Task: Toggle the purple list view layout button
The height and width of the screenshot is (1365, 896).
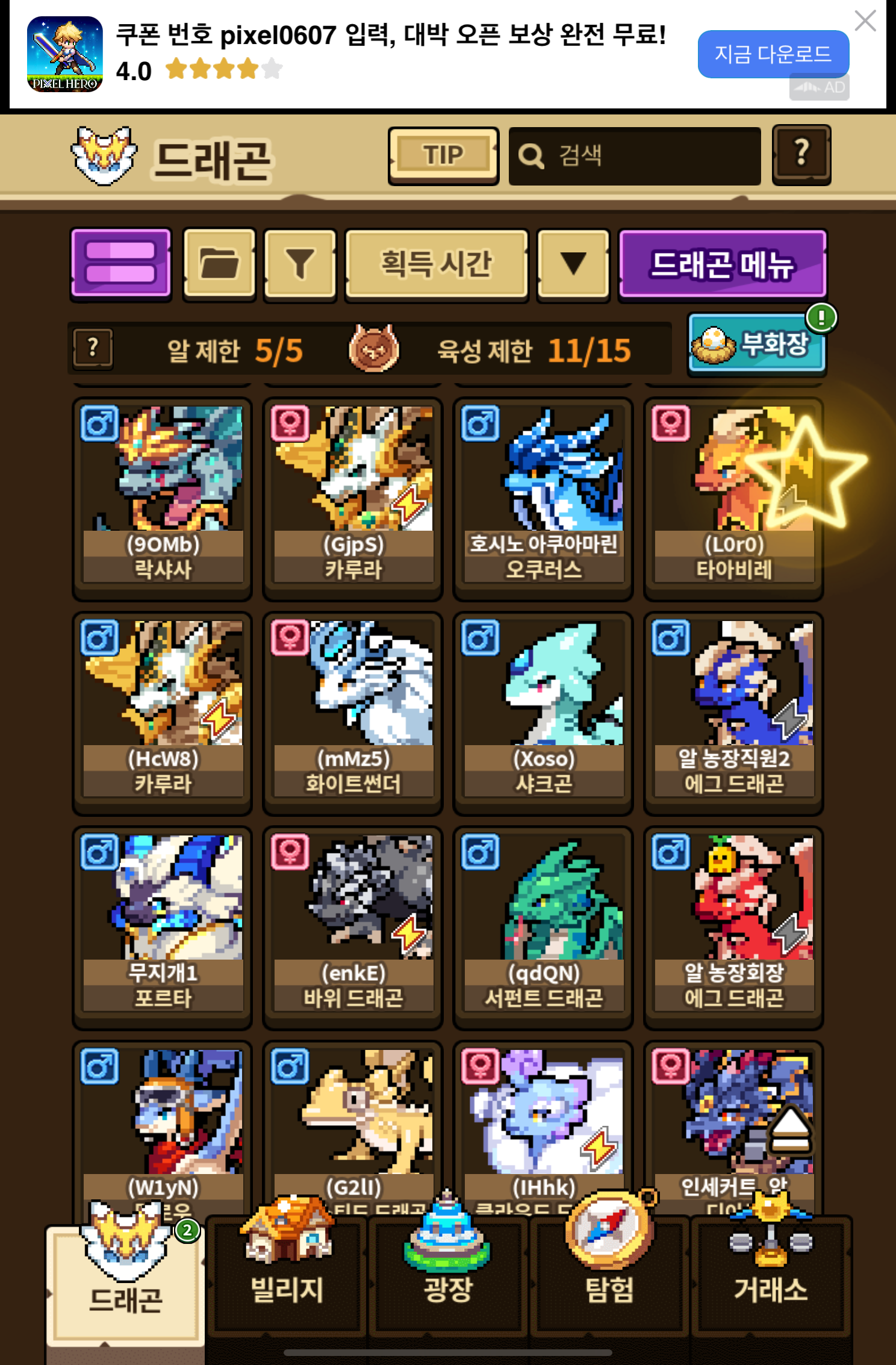Action: (x=121, y=263)
